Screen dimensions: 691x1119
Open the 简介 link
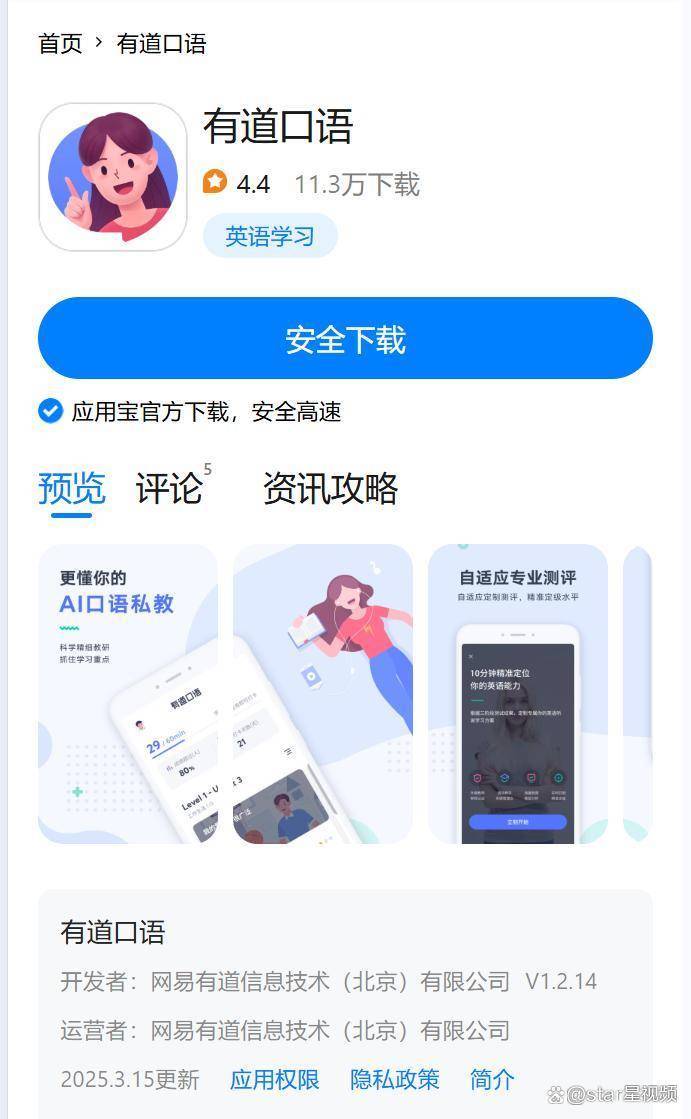coord(492,1079)
